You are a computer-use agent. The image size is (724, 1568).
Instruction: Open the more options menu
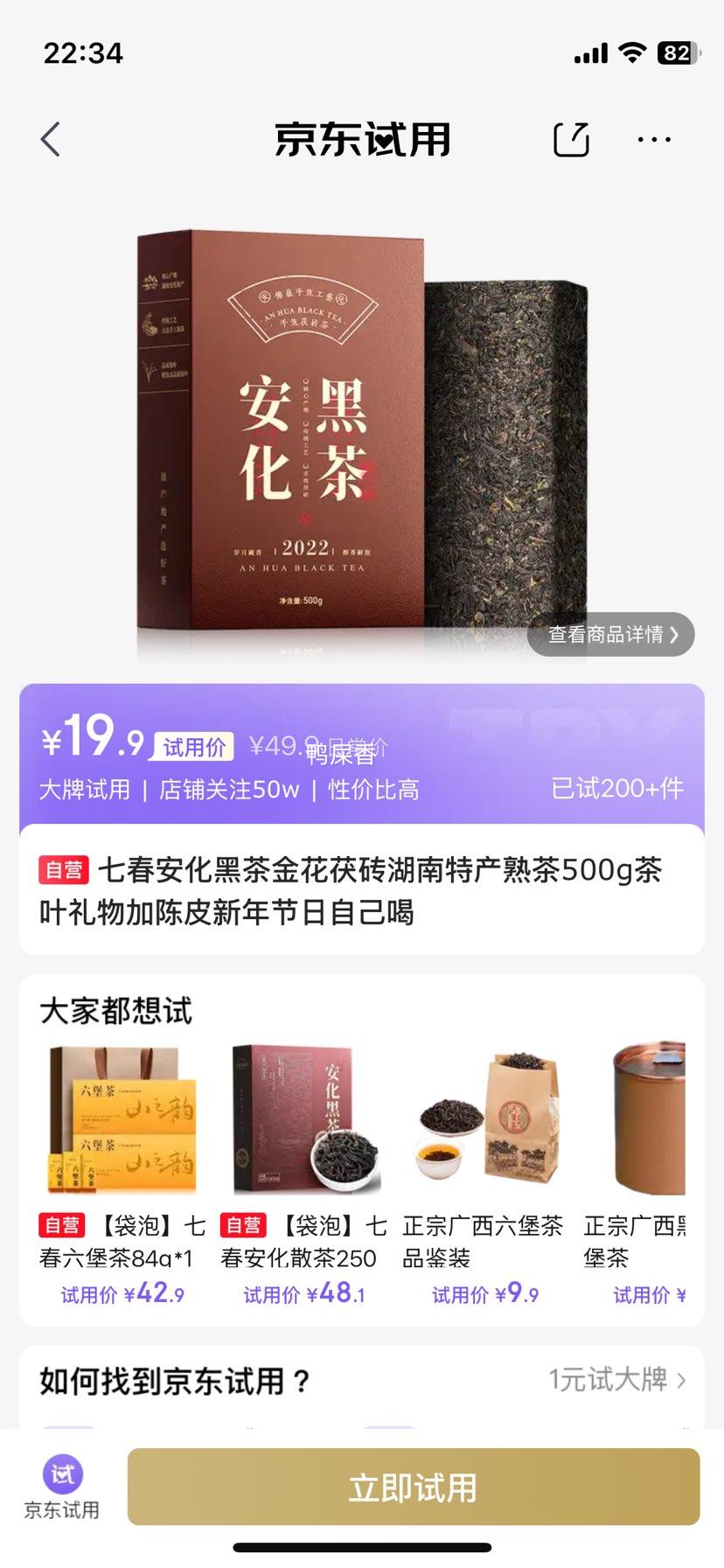point(653,138)
